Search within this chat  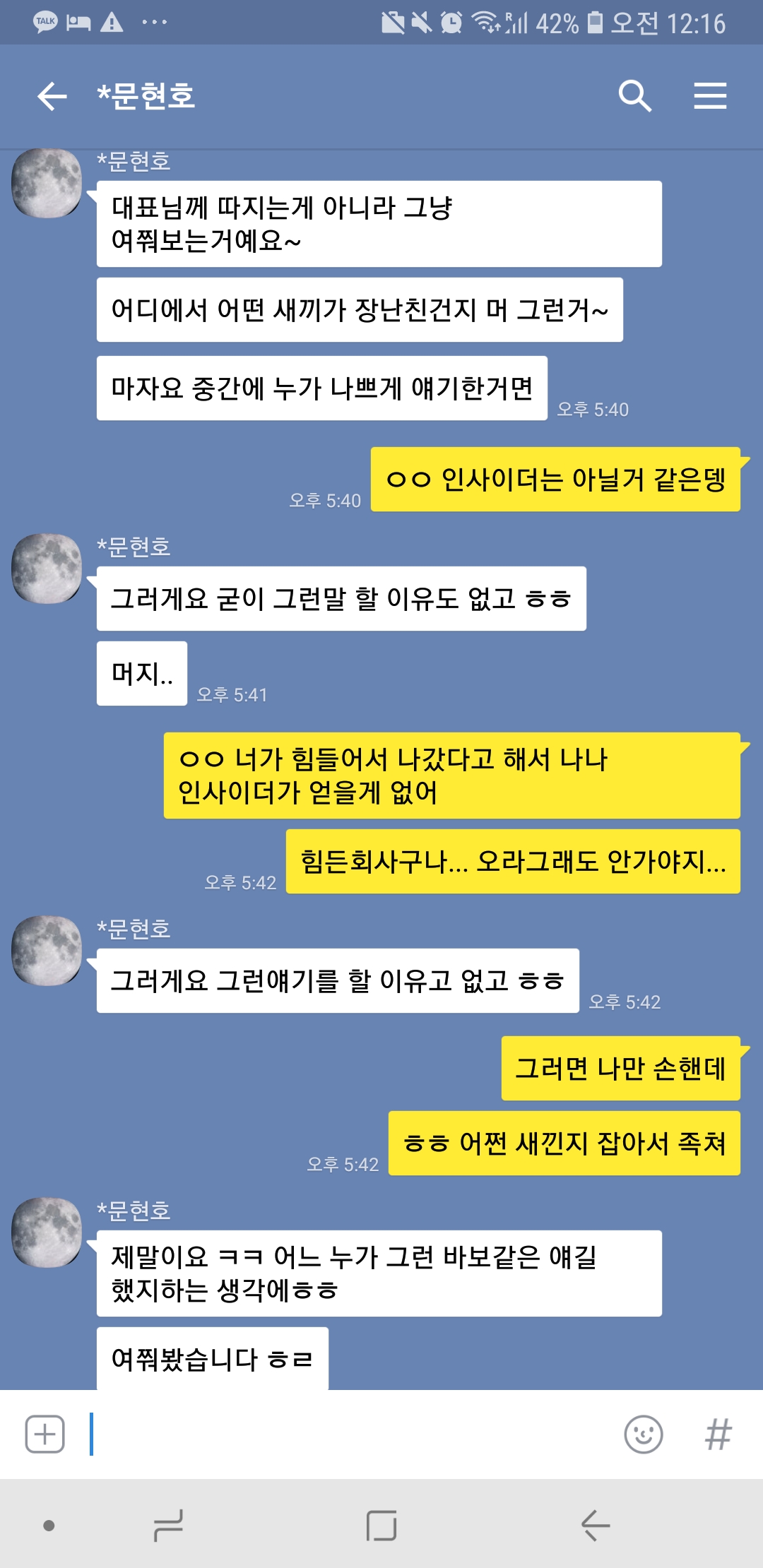point(634,96)
